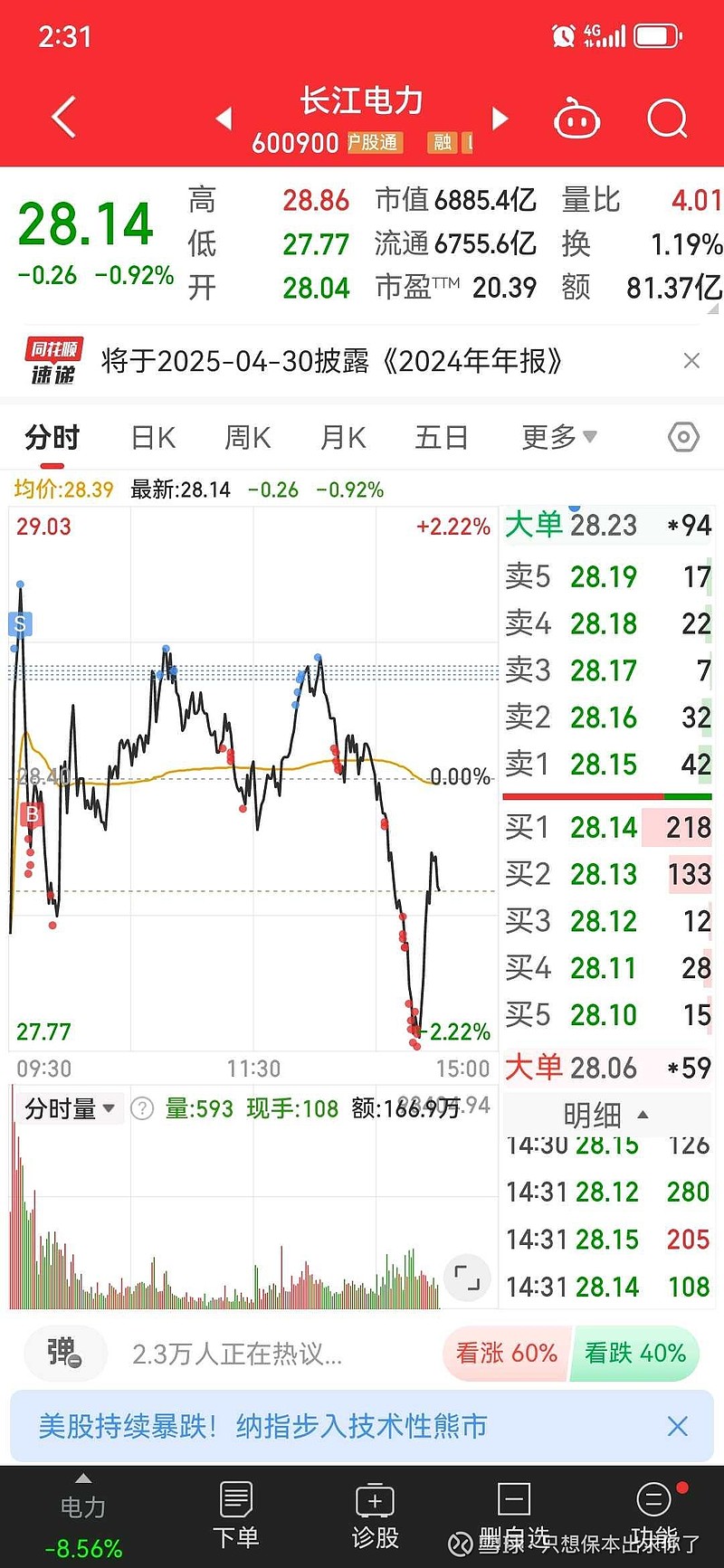This screenshot has width=724, height=1568.
Task: Toggle the 明细 trade detail list
Action: pos(605,1115)
